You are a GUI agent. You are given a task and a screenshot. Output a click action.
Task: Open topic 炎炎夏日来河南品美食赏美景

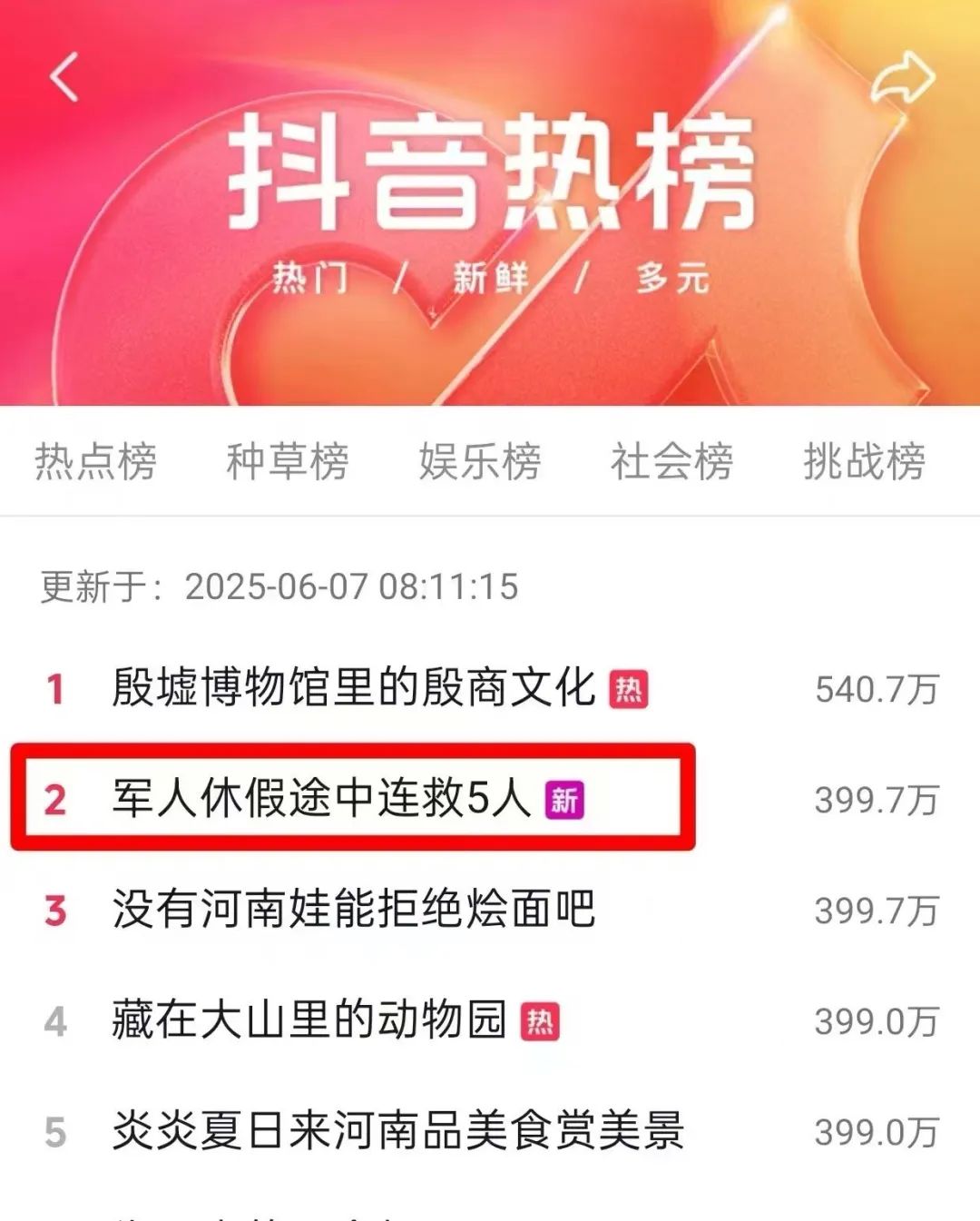click(x=397, y=1131)
